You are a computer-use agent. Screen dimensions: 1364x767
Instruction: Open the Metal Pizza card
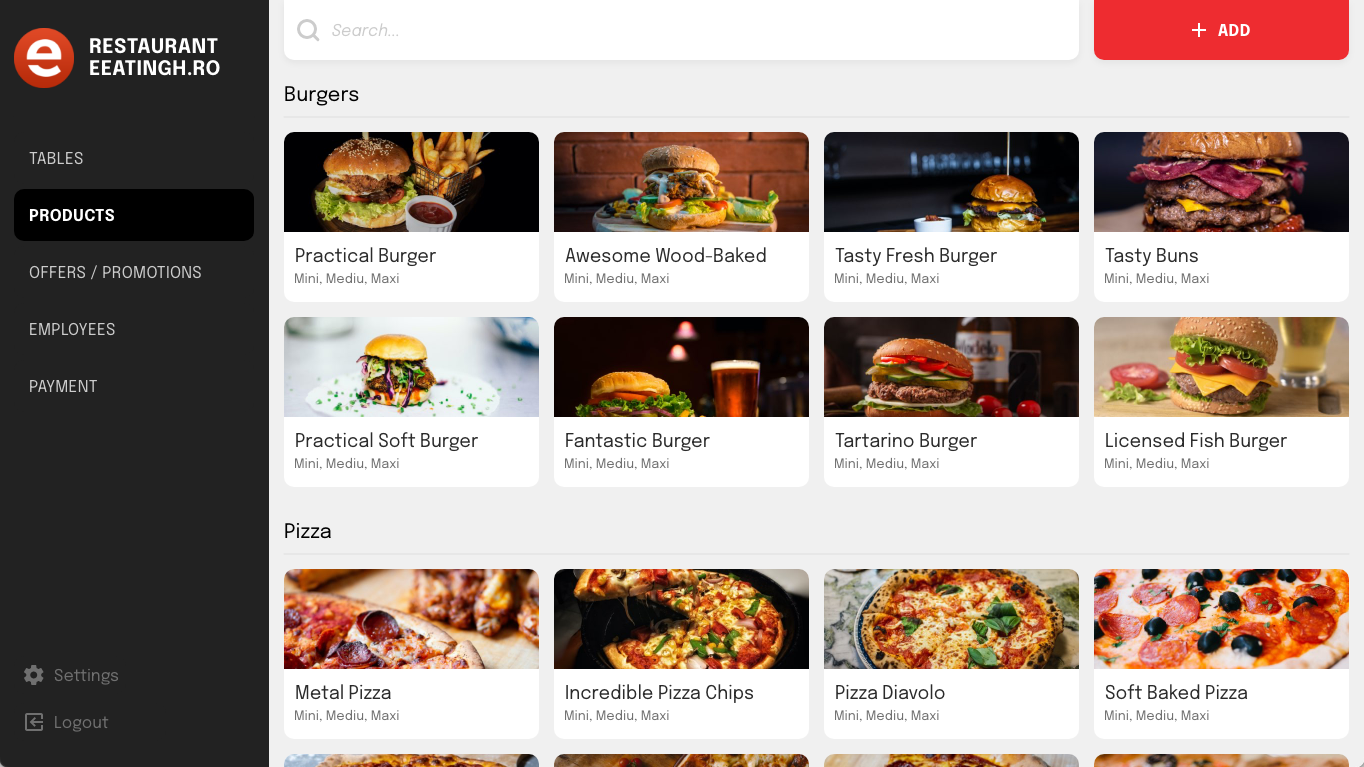pos(411,653)
